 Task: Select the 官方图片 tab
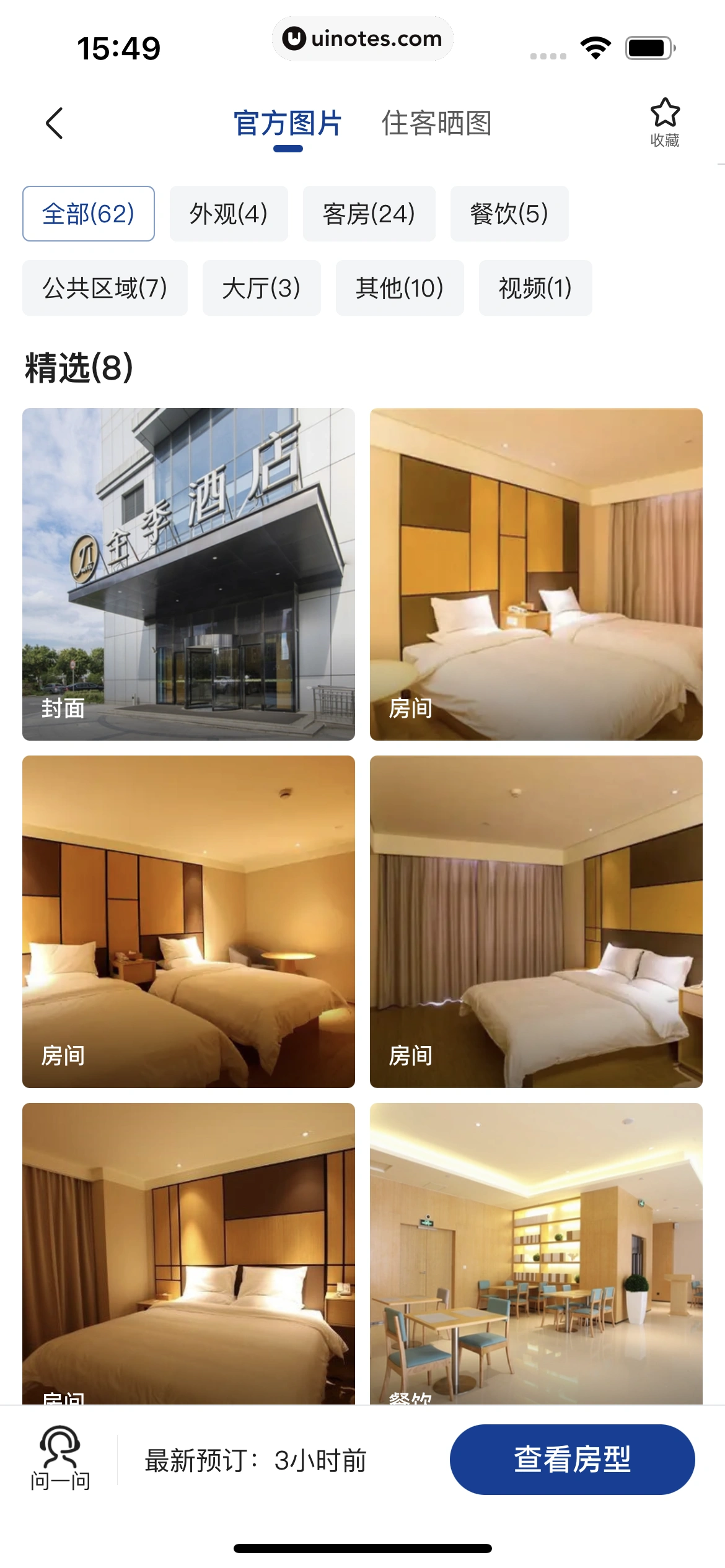coord(288,123)
